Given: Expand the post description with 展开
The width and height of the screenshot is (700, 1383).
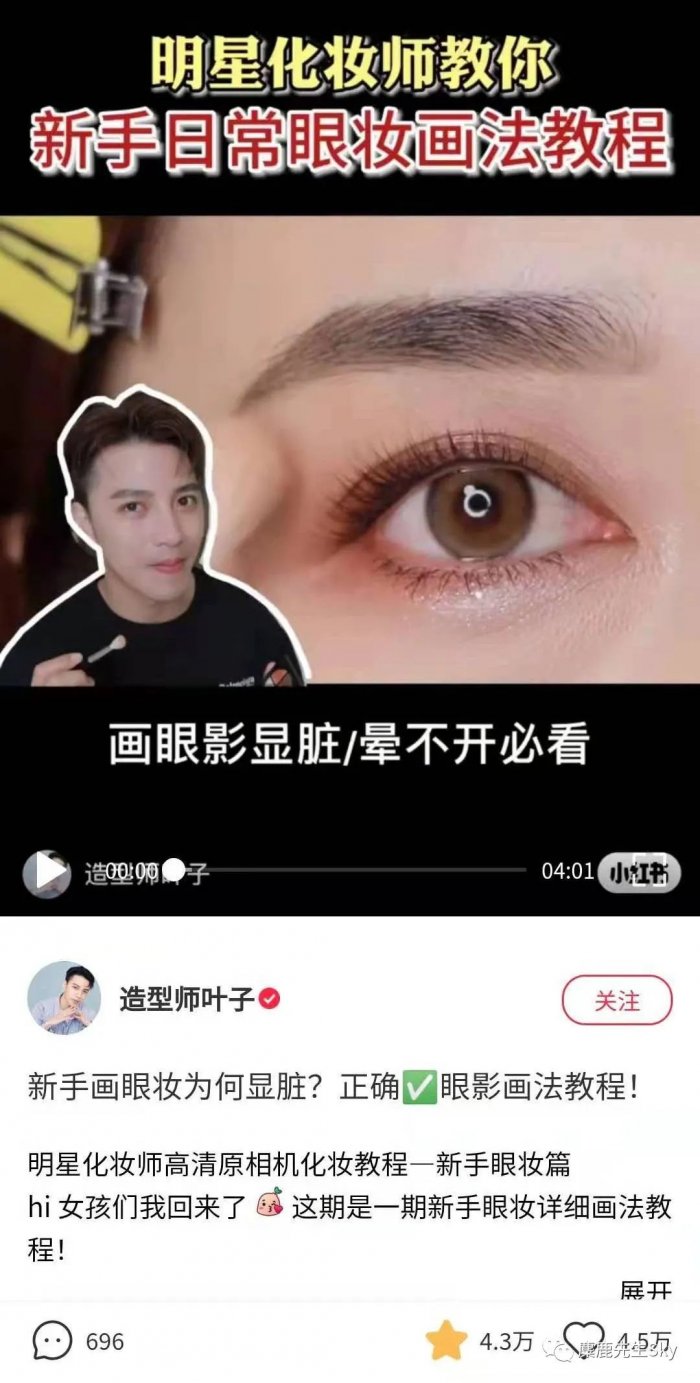Looking at the screenshot, I should (x=645, y=1290).
